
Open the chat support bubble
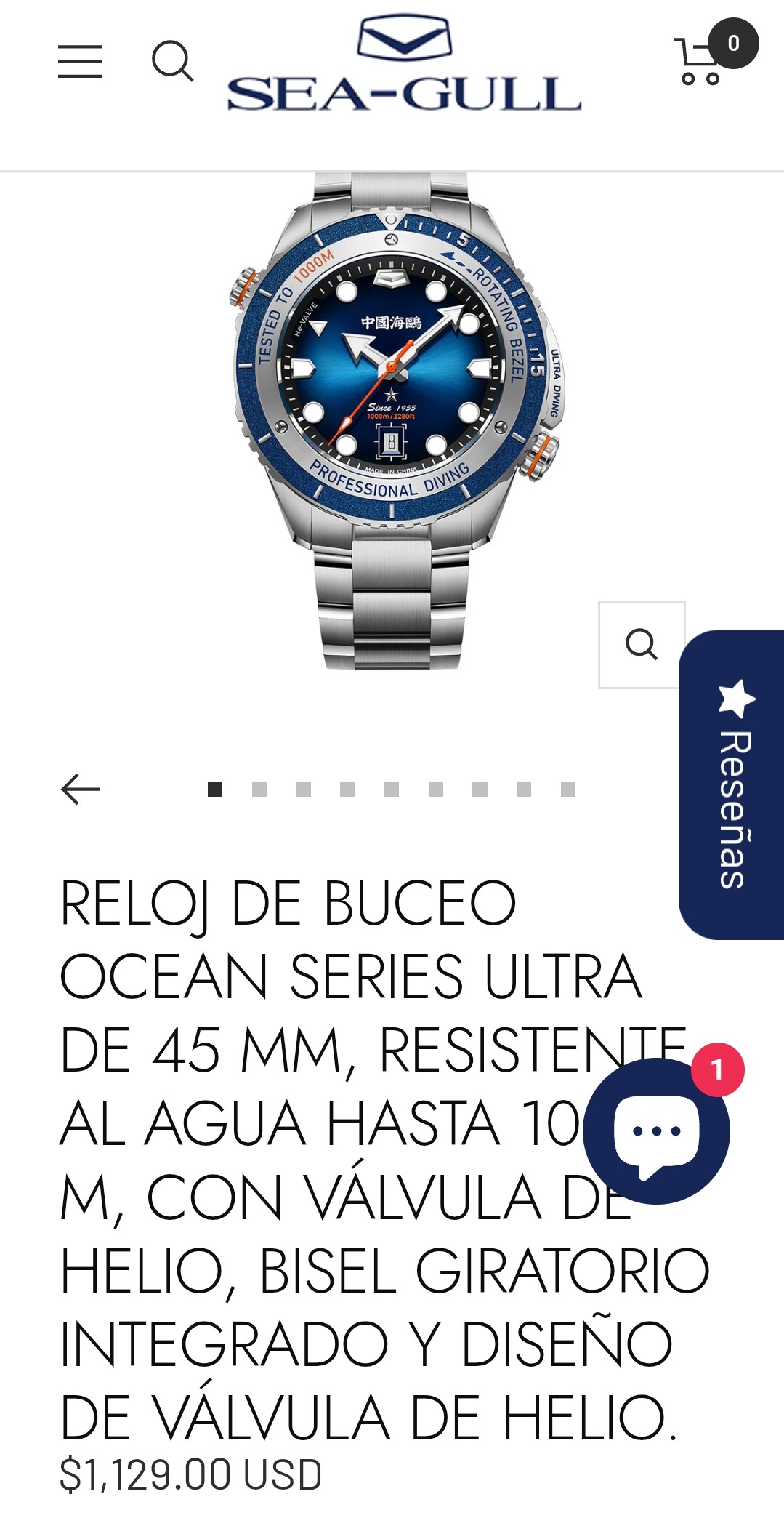(x=656, y=1131)
